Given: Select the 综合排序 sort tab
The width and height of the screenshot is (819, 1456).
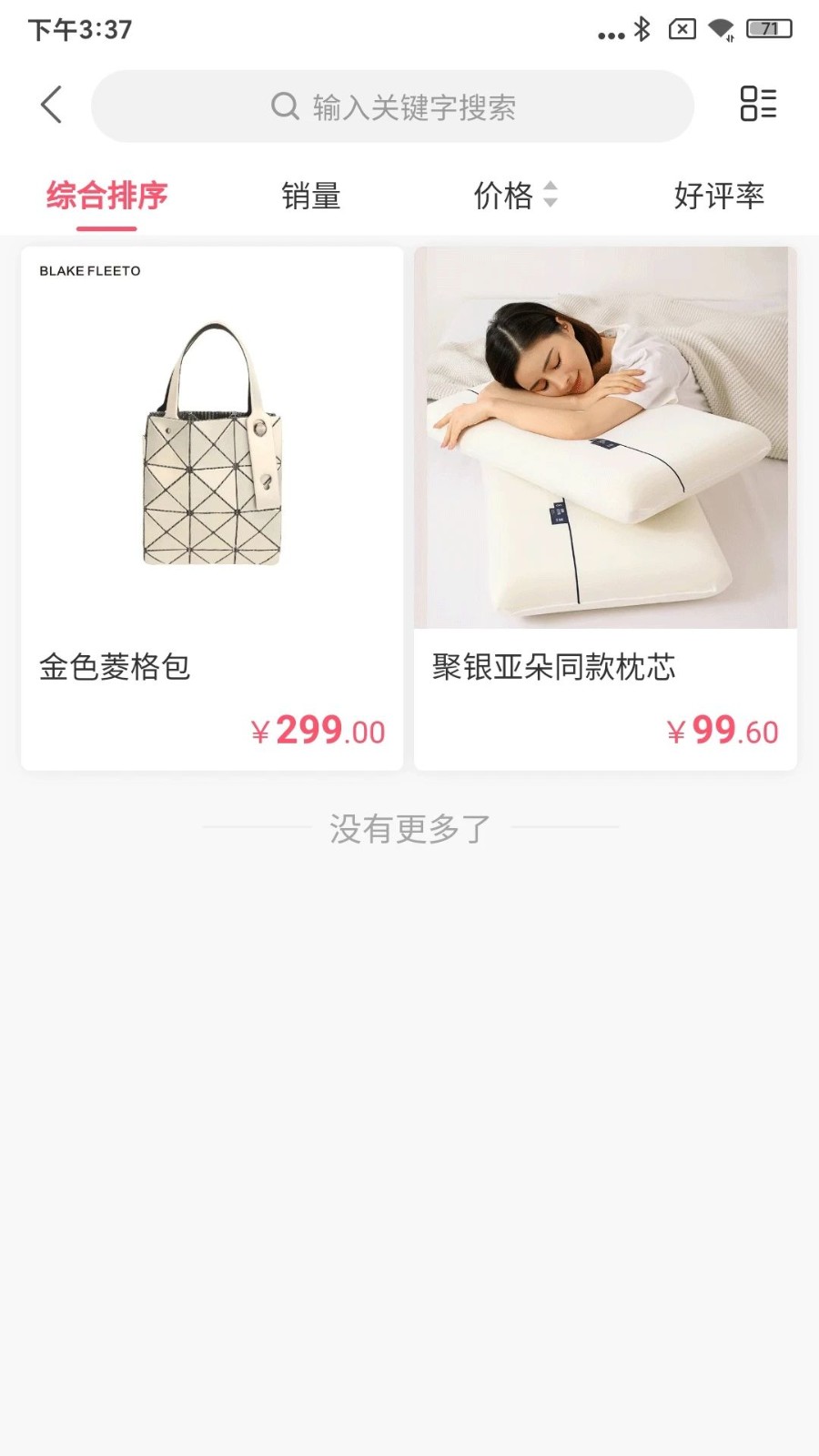Looking at the screenshot, I should coord(107,196).
